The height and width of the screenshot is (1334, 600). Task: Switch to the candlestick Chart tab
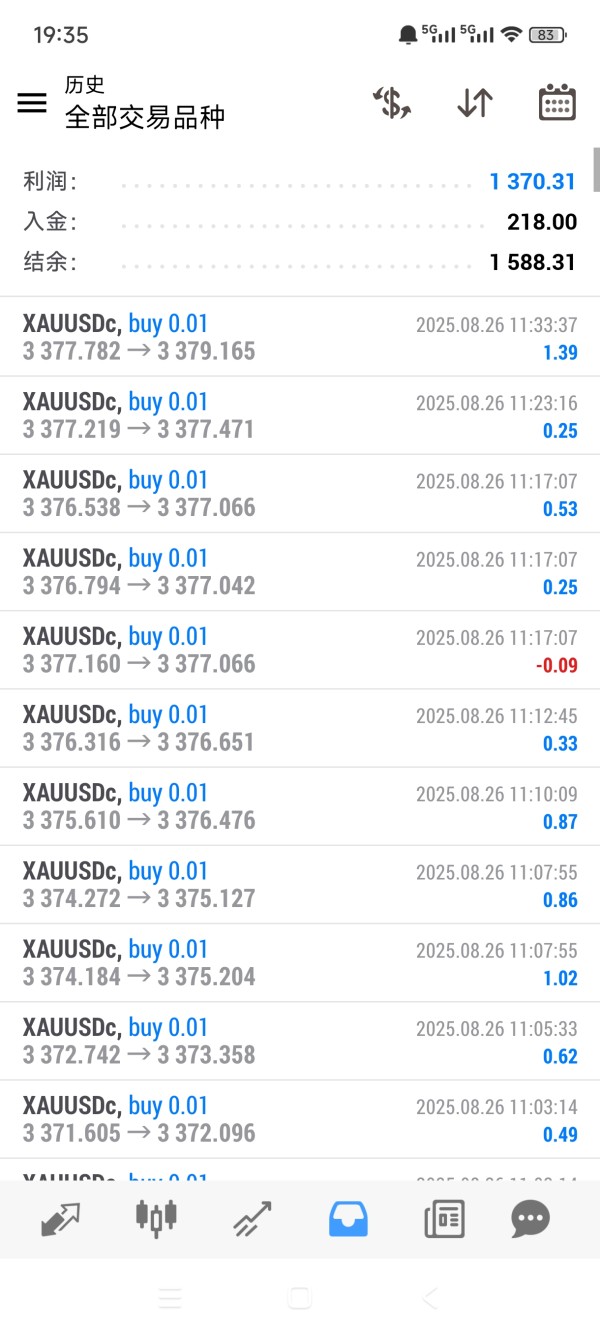pyautogui.click(x=156, y=1217)
